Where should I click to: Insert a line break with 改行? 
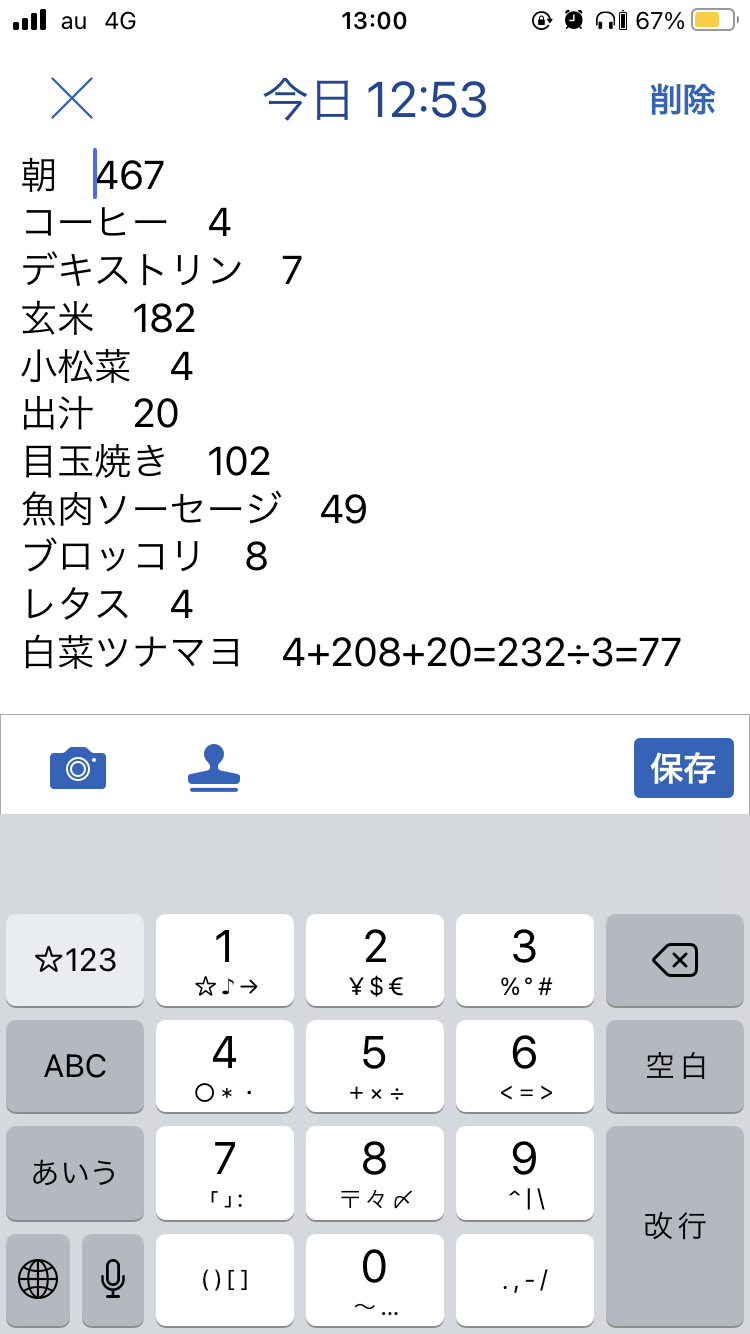(675, 1225)
